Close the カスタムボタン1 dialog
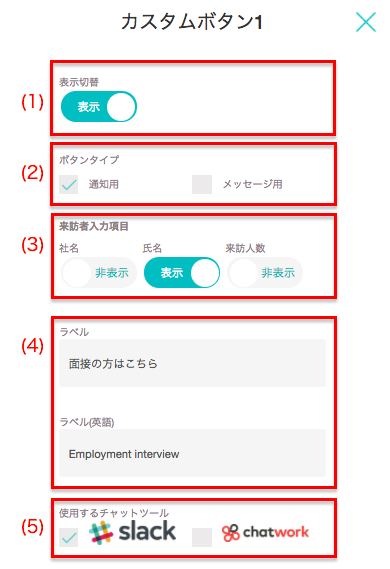This screenshot has width=390, height=569. pyautogui.click(x=366, y=22)
